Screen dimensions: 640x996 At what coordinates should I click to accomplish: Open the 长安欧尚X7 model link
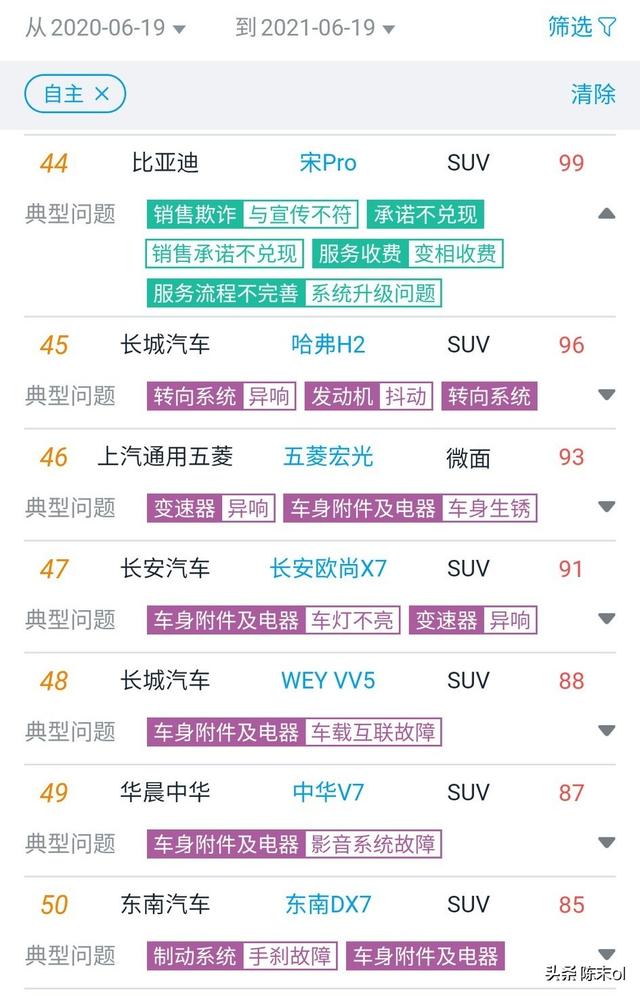coord(328,569)
